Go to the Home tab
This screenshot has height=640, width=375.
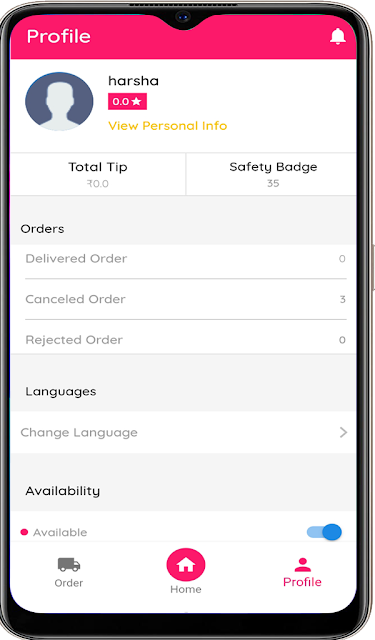[x=186, y=571]
